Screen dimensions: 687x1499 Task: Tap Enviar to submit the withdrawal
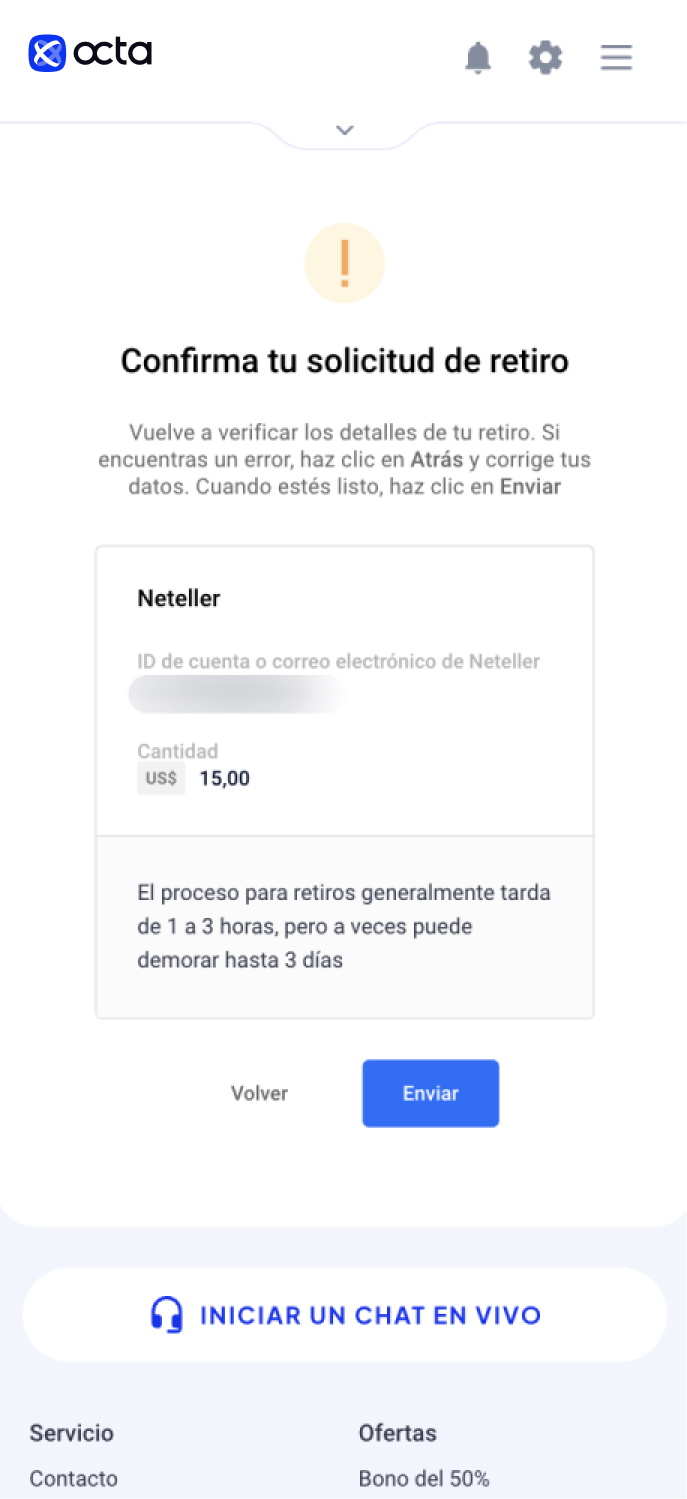(x=430, y=1093)
